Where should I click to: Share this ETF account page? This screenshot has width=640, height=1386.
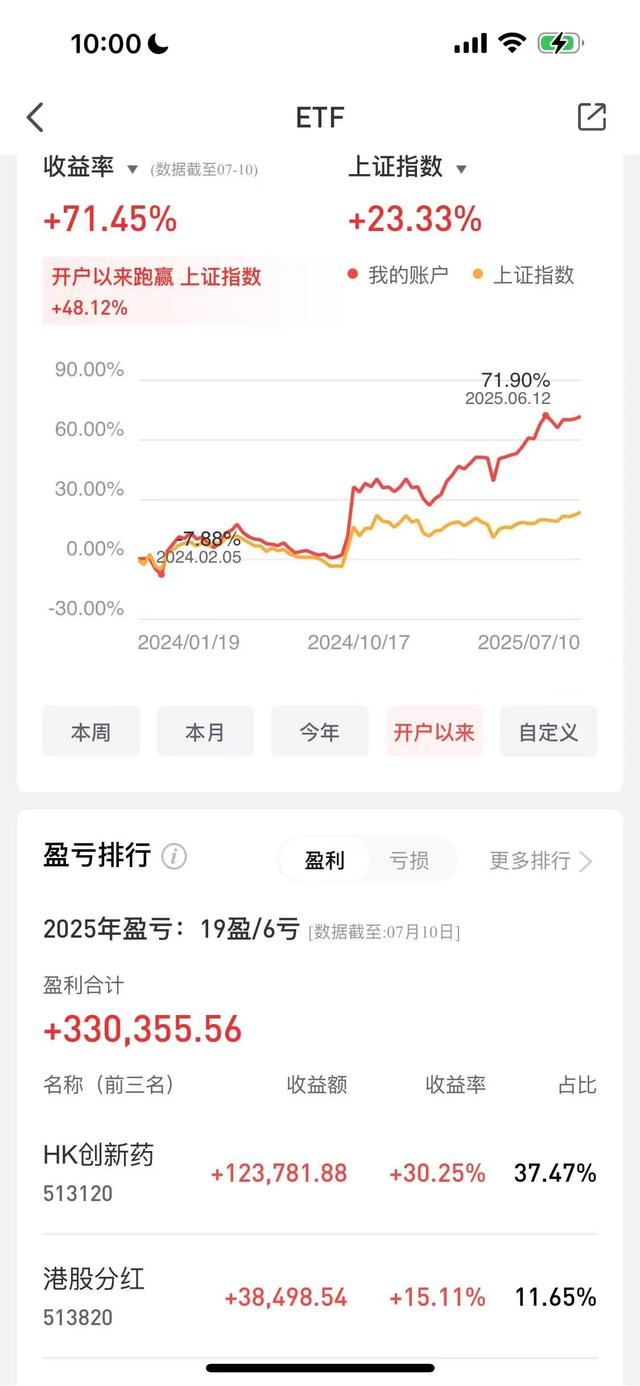pos(591,117)
